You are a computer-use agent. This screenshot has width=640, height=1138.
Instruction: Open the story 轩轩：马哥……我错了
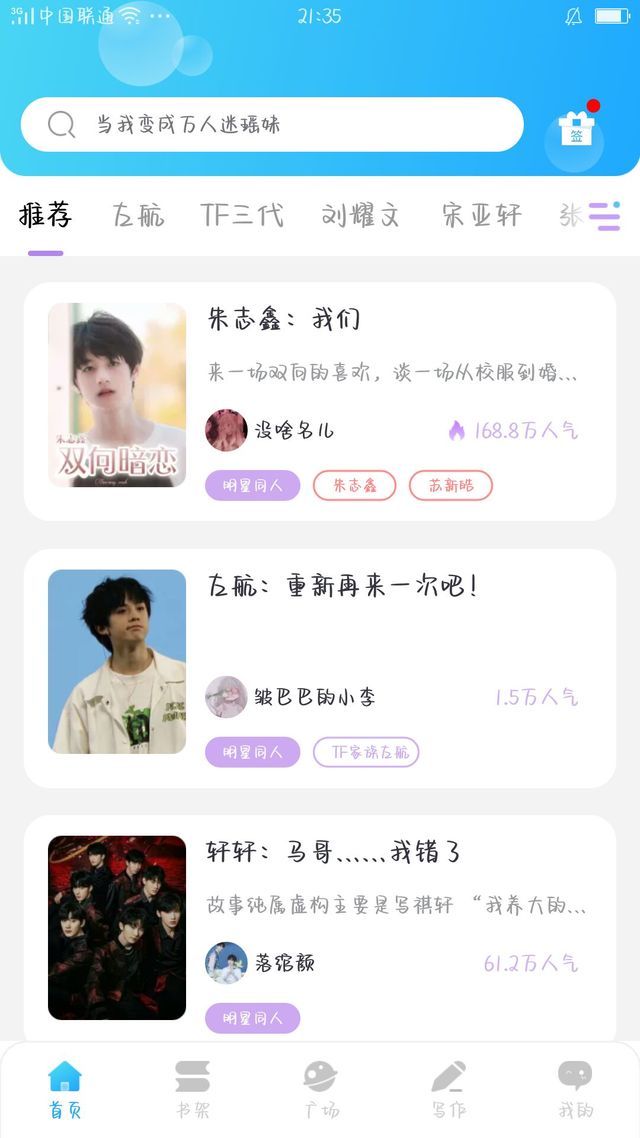coord(333,853)
